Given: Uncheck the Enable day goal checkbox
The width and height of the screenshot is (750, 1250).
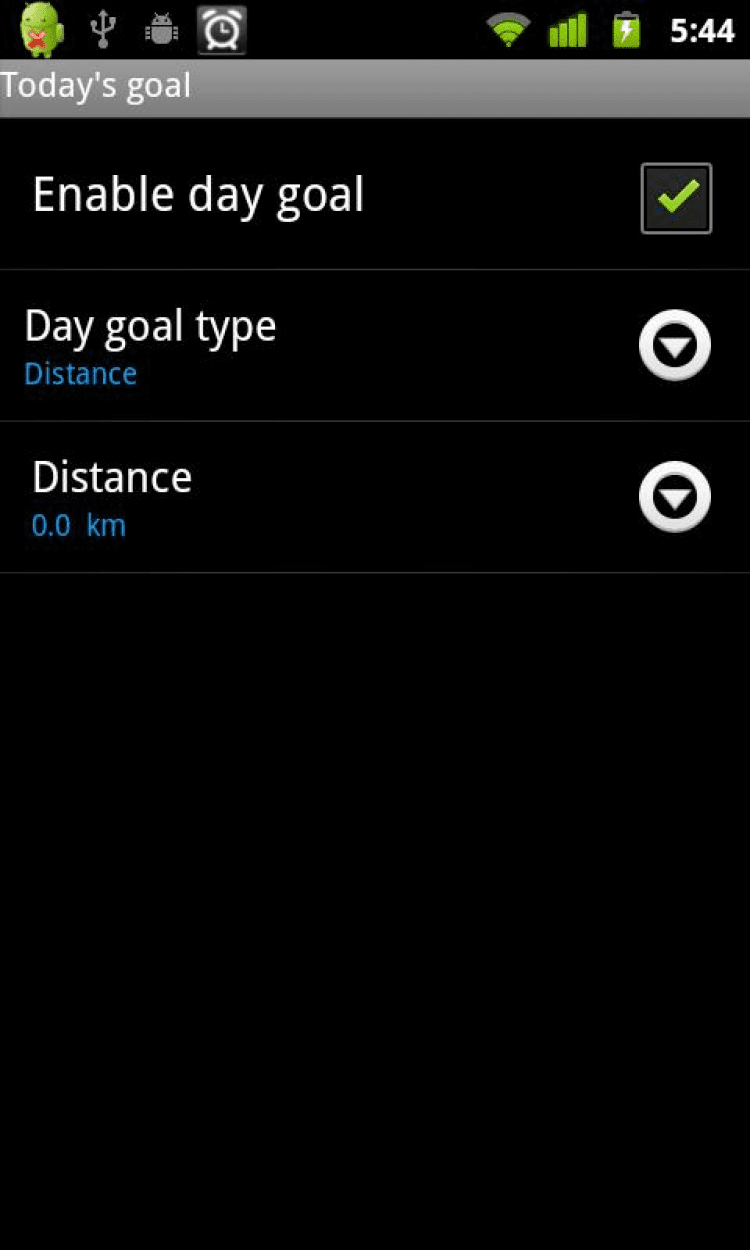Looking at the screenshot, I should (676, 198).
